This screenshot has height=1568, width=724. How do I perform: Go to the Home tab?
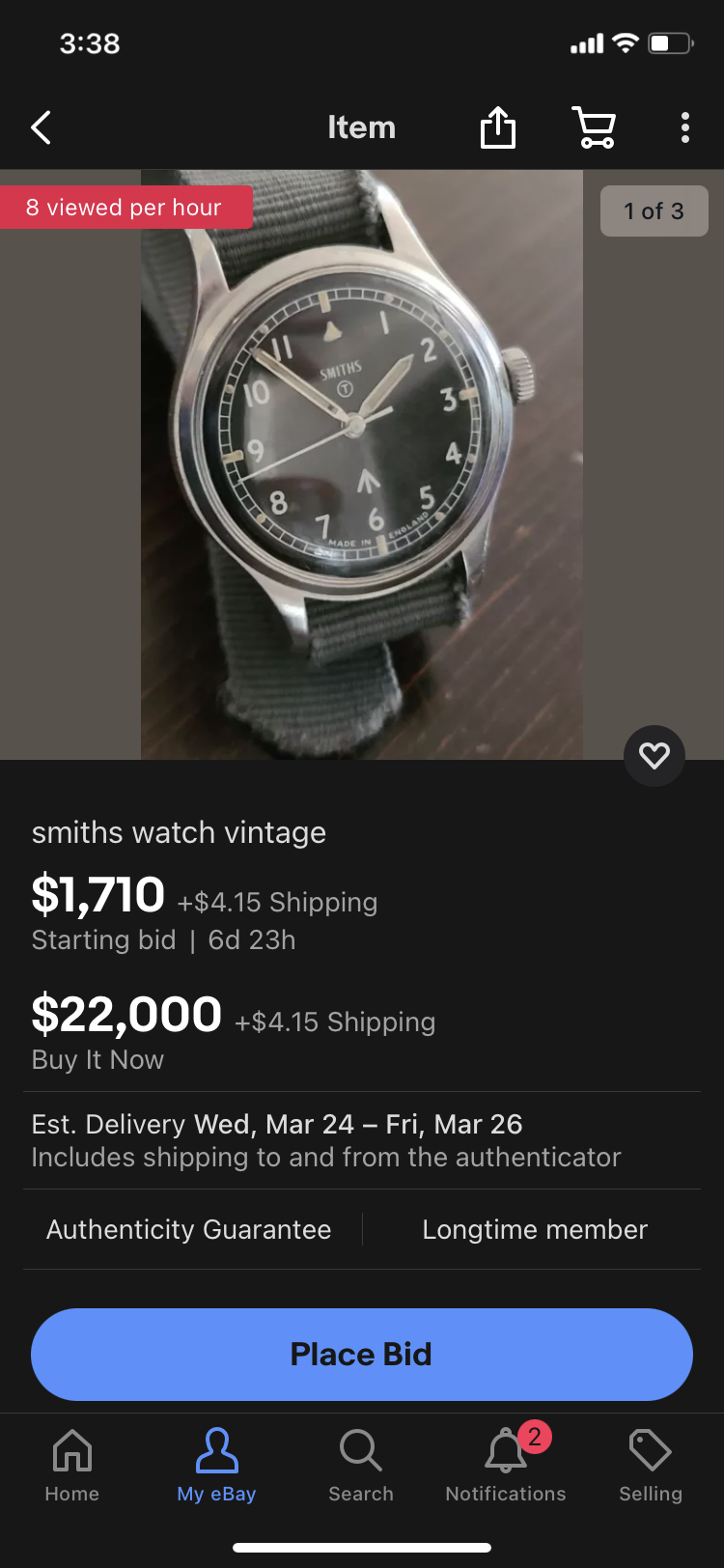(72, 1465)
